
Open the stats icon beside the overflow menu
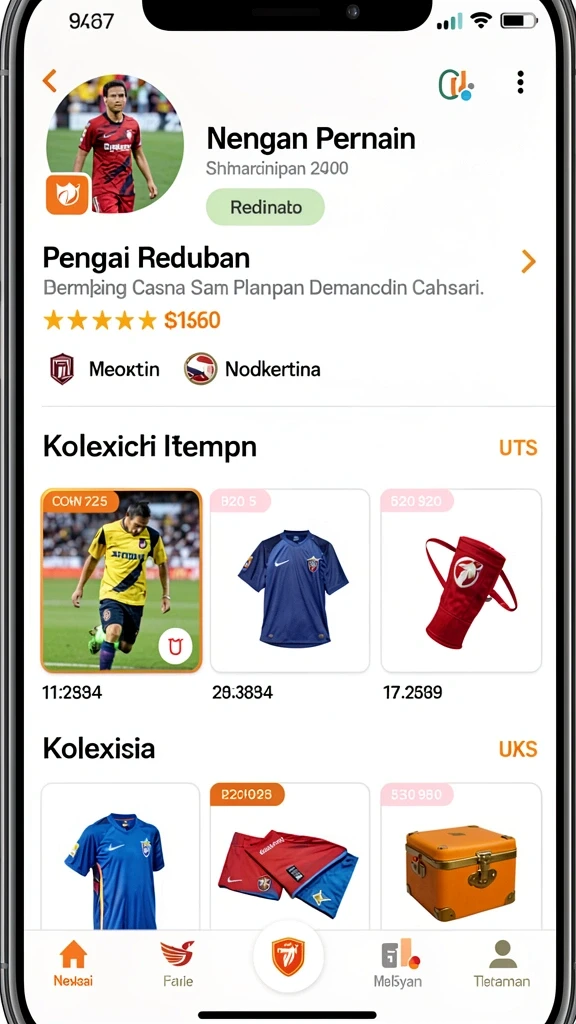(x=456, y=84)
